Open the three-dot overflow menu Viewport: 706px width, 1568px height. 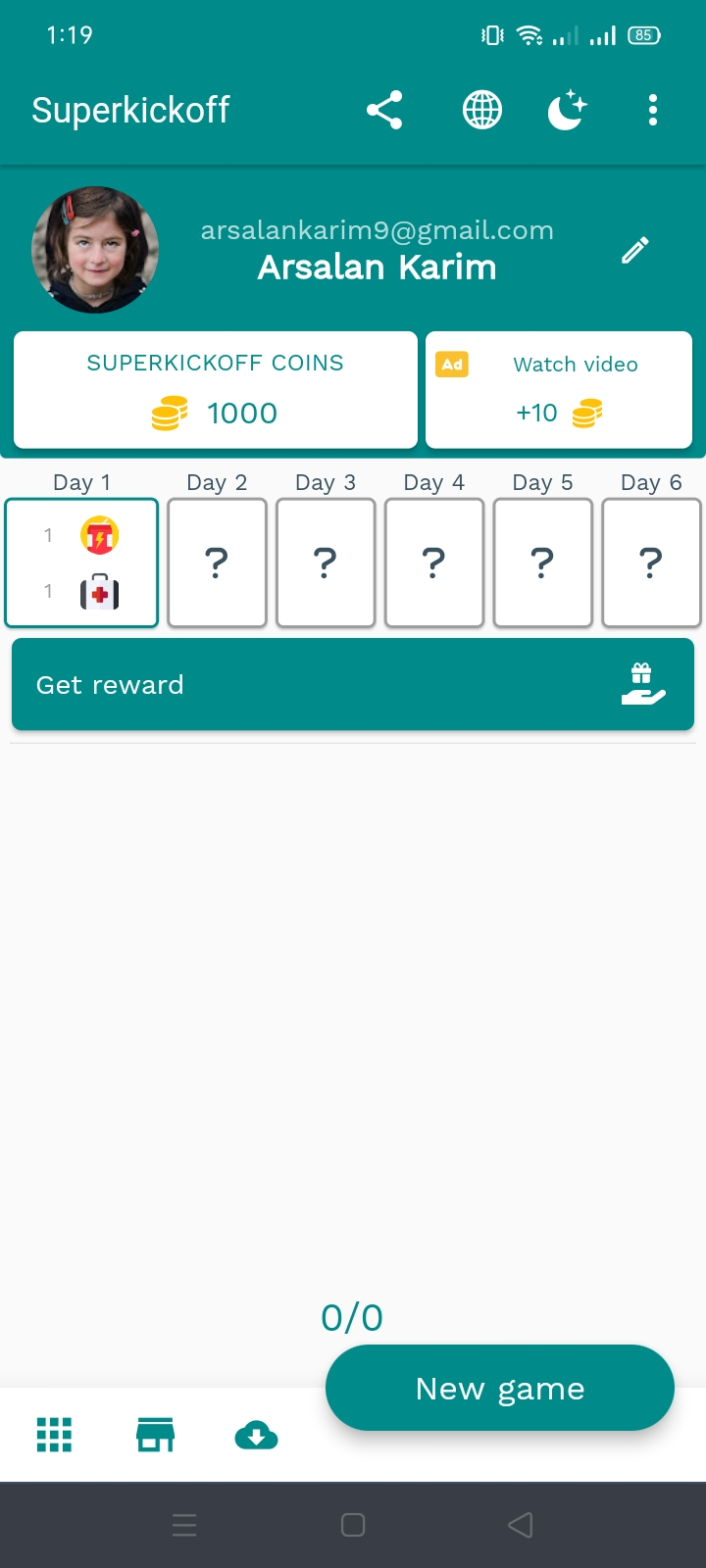[653, 110]
